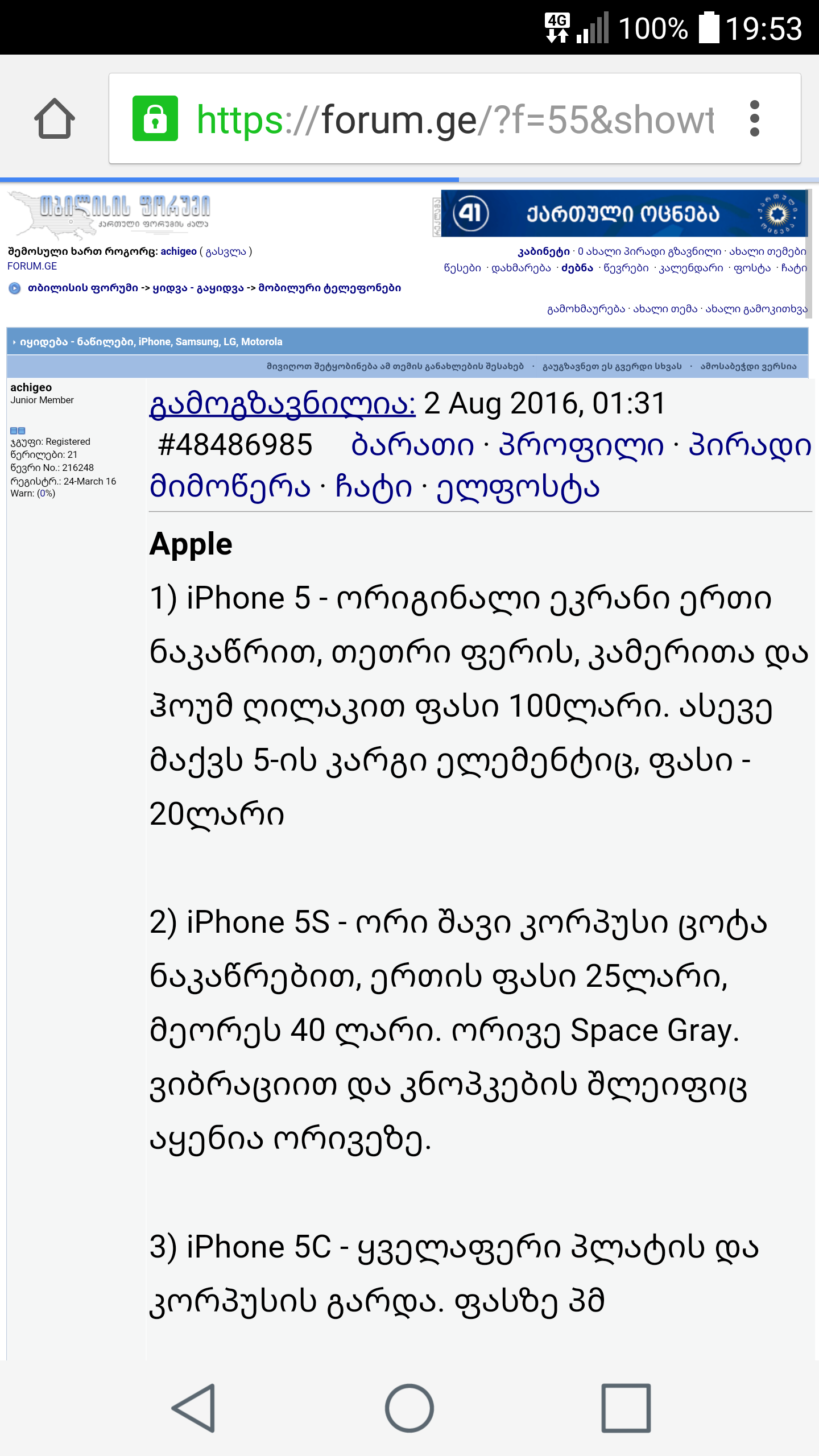
Task: Open დახმარება help link
Action: (x=520, y=268)
